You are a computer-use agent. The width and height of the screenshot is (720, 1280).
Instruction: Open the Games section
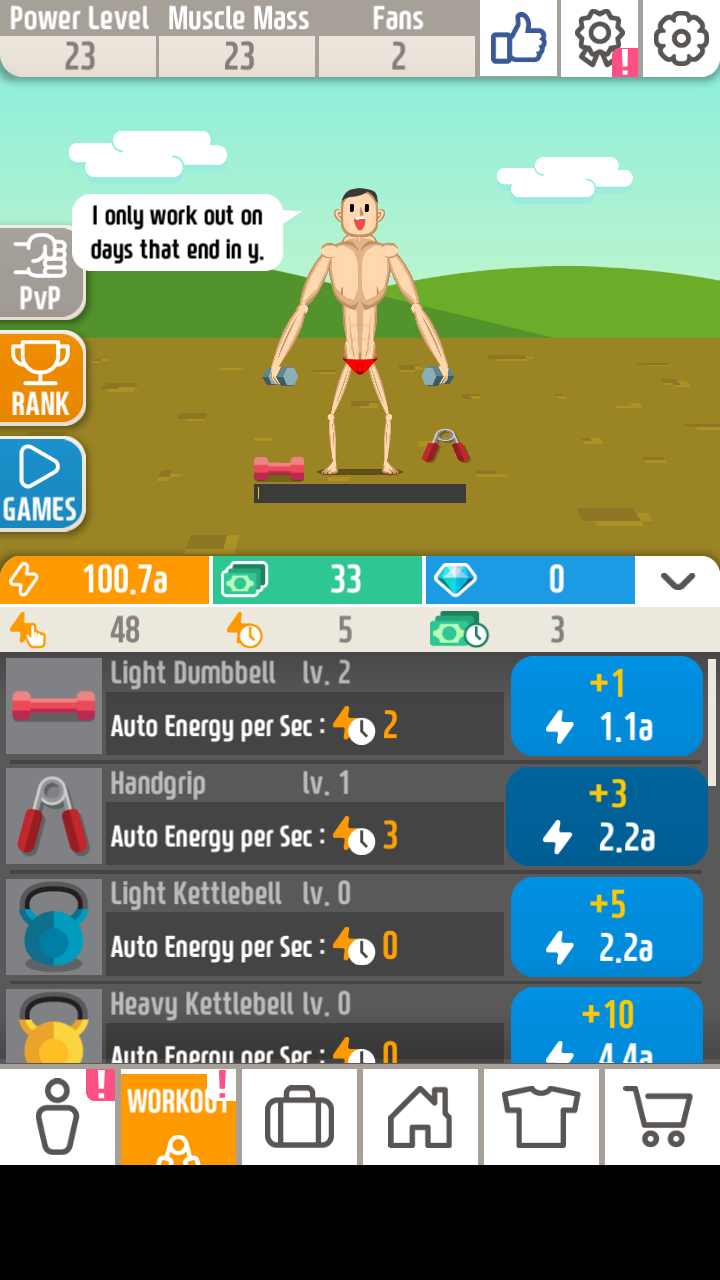tap(40, 484)
